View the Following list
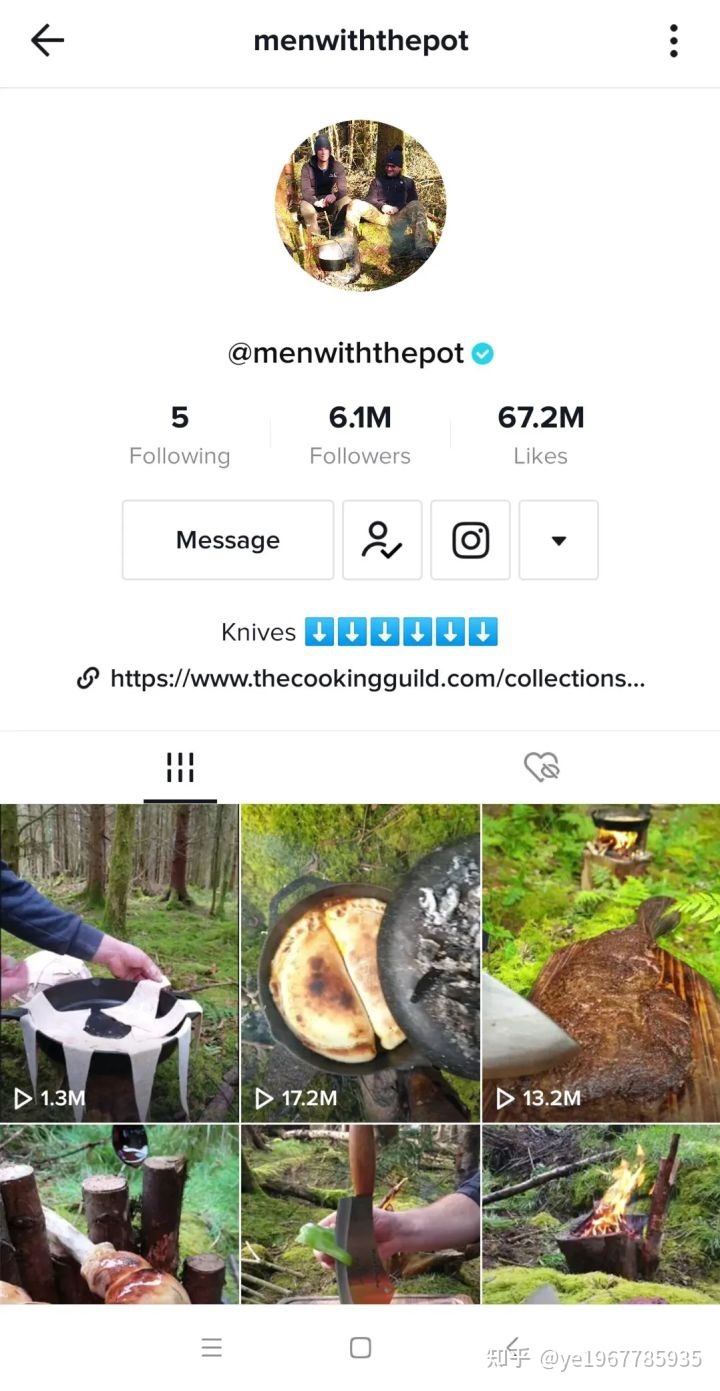 pyautogui.click(x=179, y=436)
